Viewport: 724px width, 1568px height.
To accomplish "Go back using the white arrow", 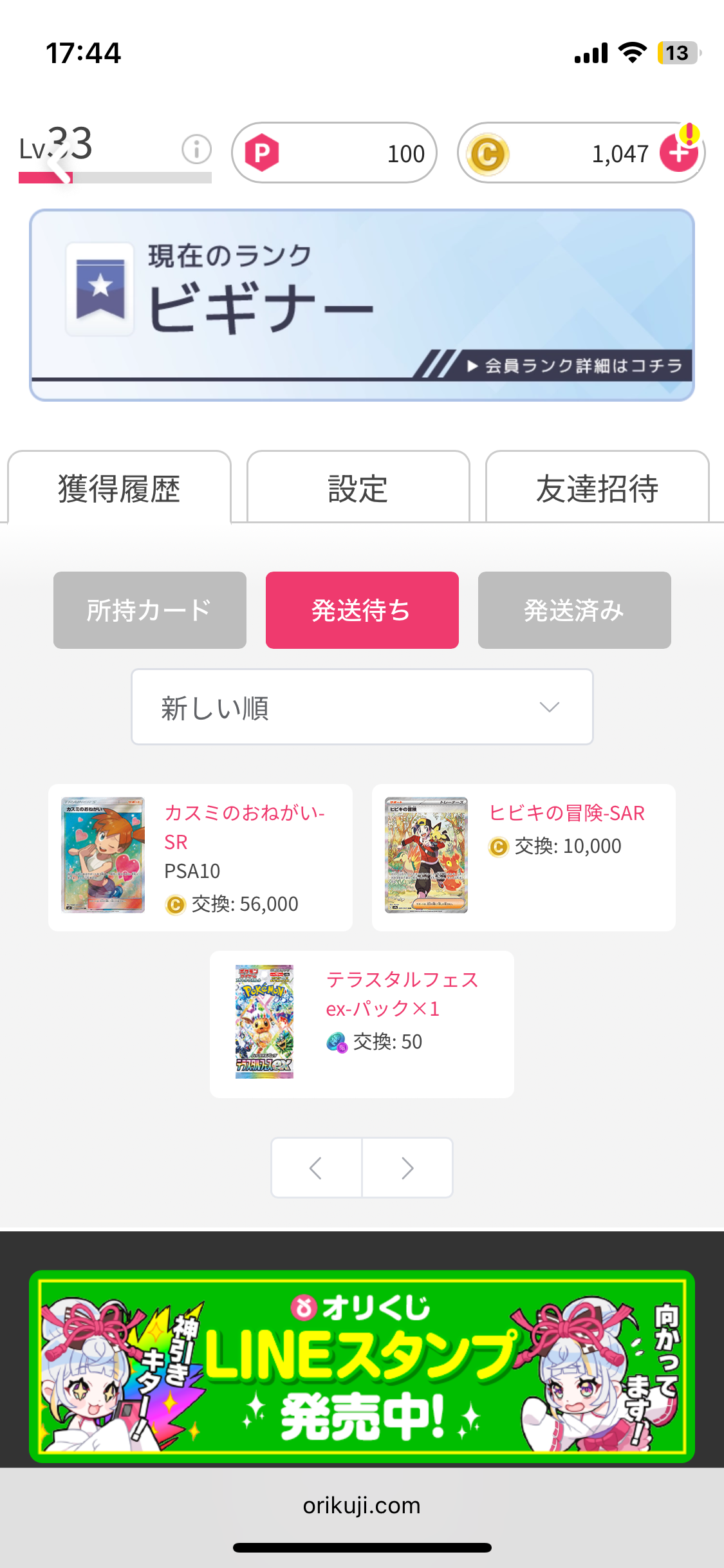I will click(59, 164).
